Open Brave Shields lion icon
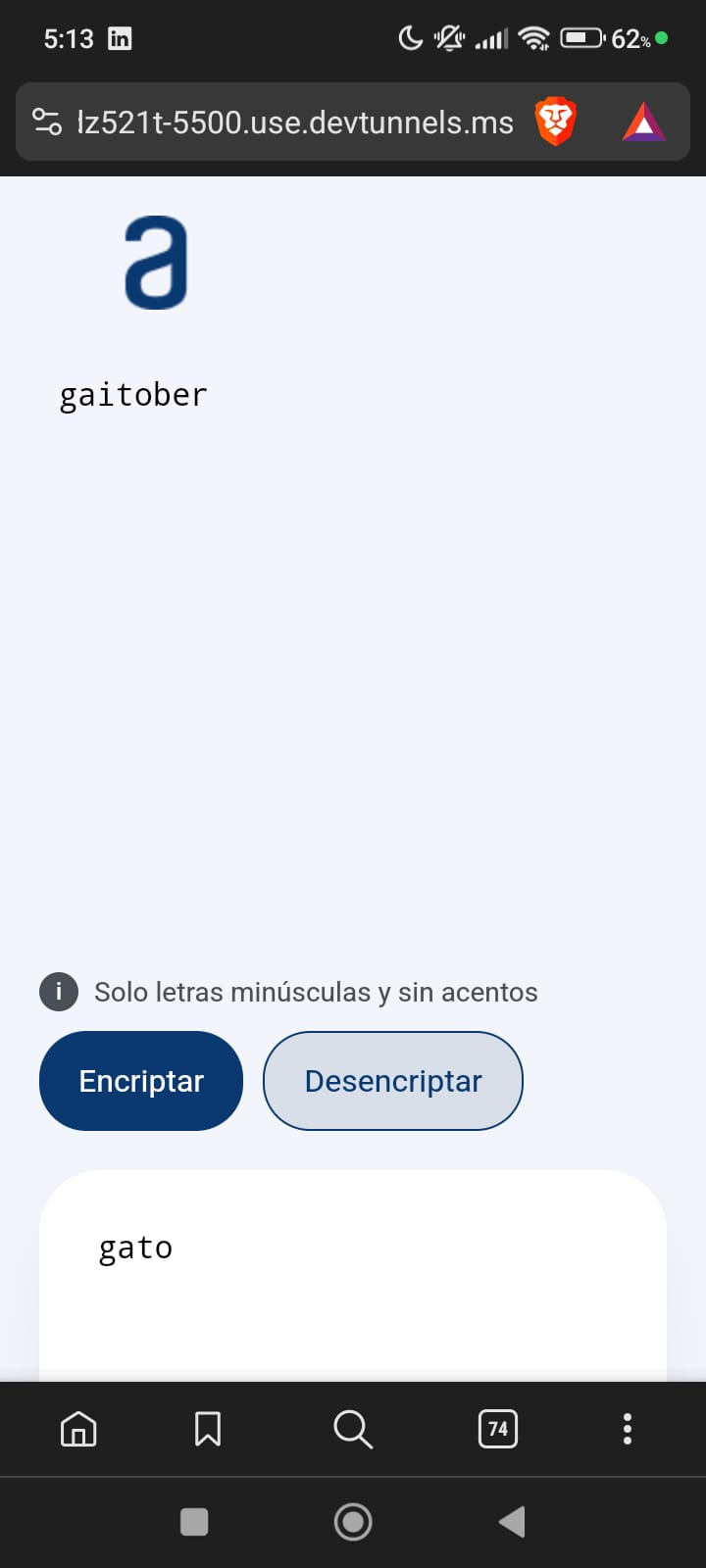The height and width of the screenshot is (1568, 706). point(555,122)
